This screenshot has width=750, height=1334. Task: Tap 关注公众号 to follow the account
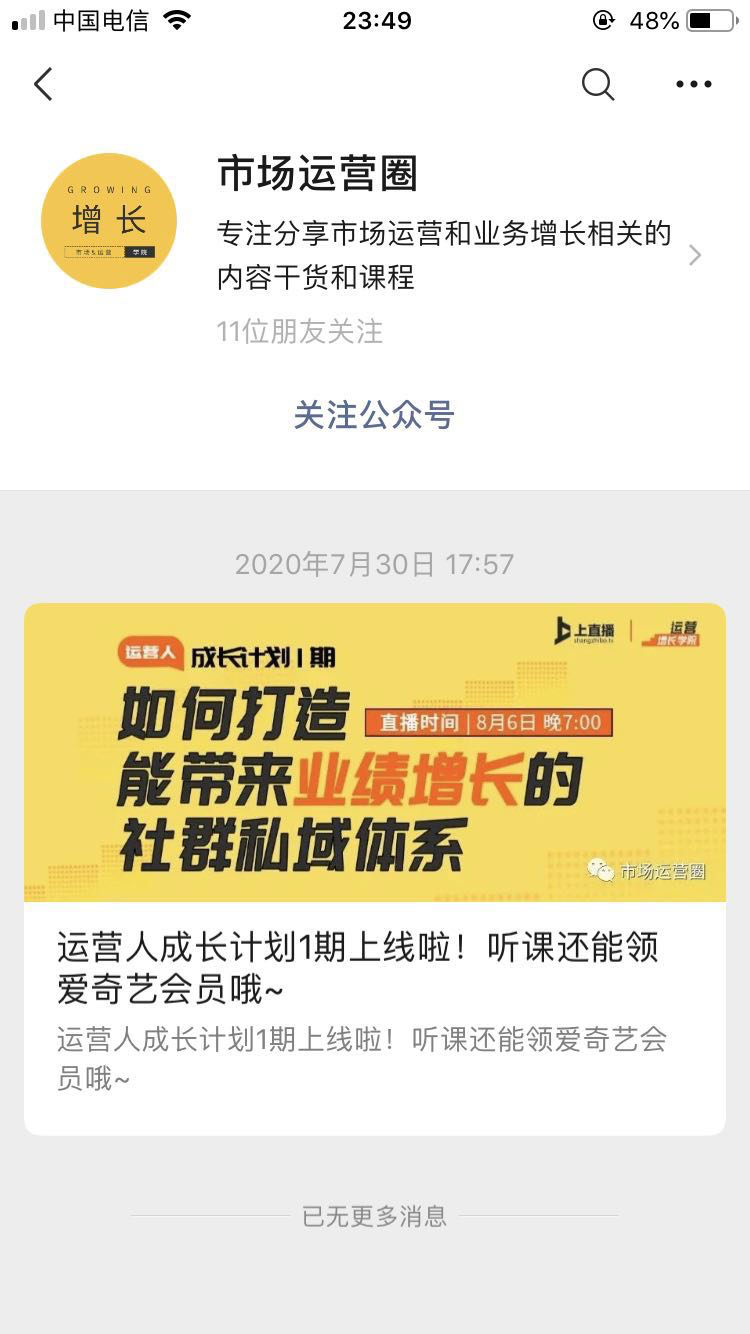click(x=374, y=414)
